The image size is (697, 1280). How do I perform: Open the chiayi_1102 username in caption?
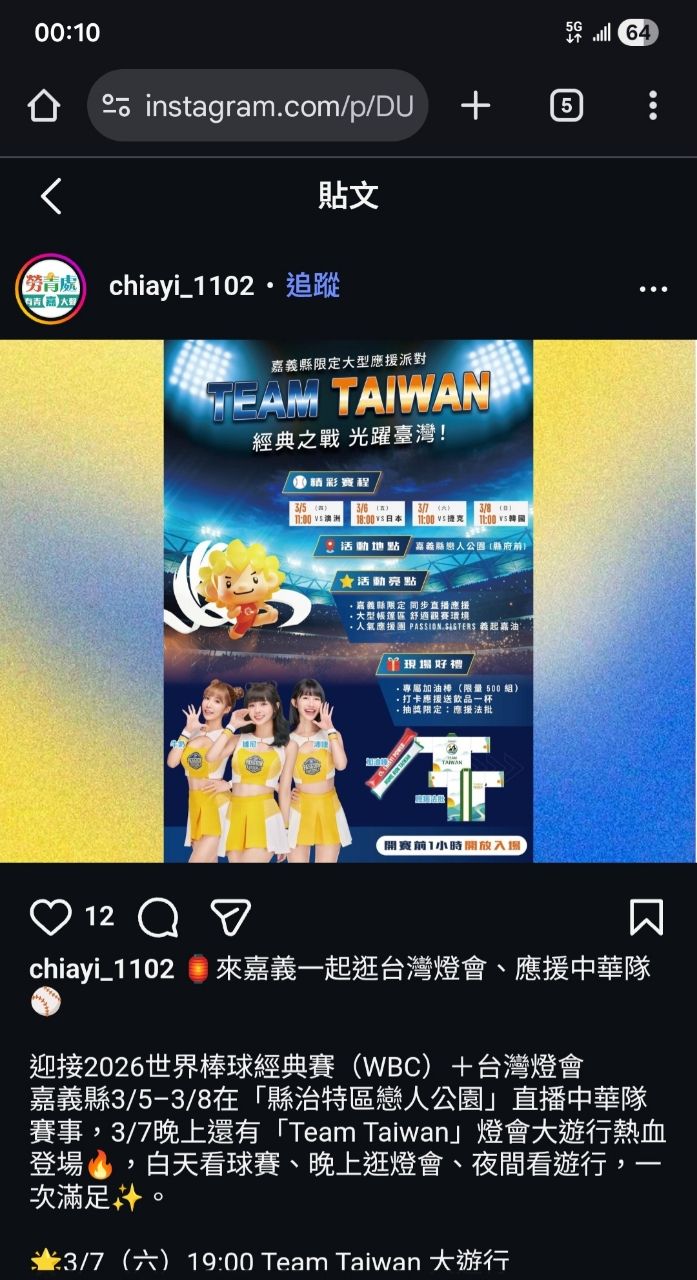[x=102, y=968]
